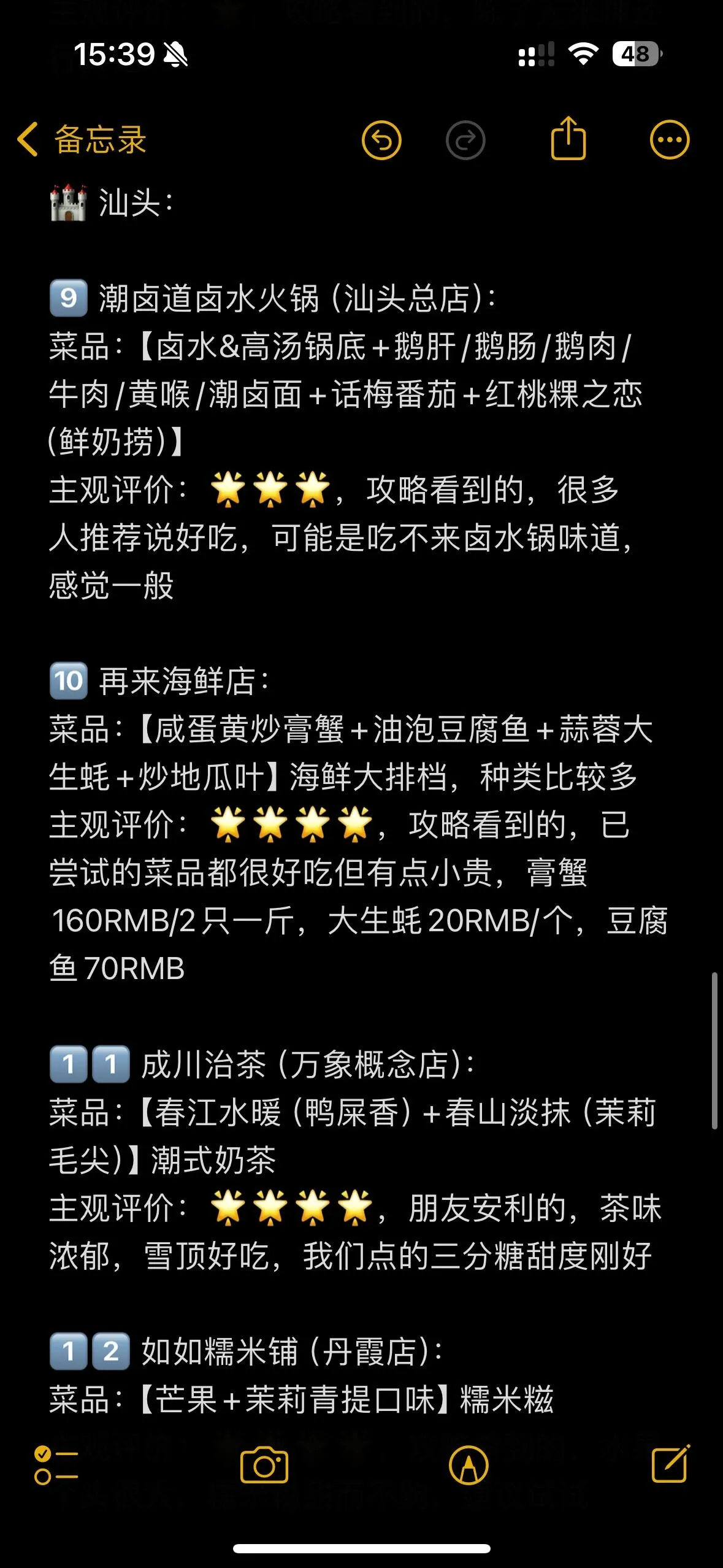Image resolution: width=723 pixels, height=1568 pixels.
Task: Open the more options menu
Action: coord(669,140)
